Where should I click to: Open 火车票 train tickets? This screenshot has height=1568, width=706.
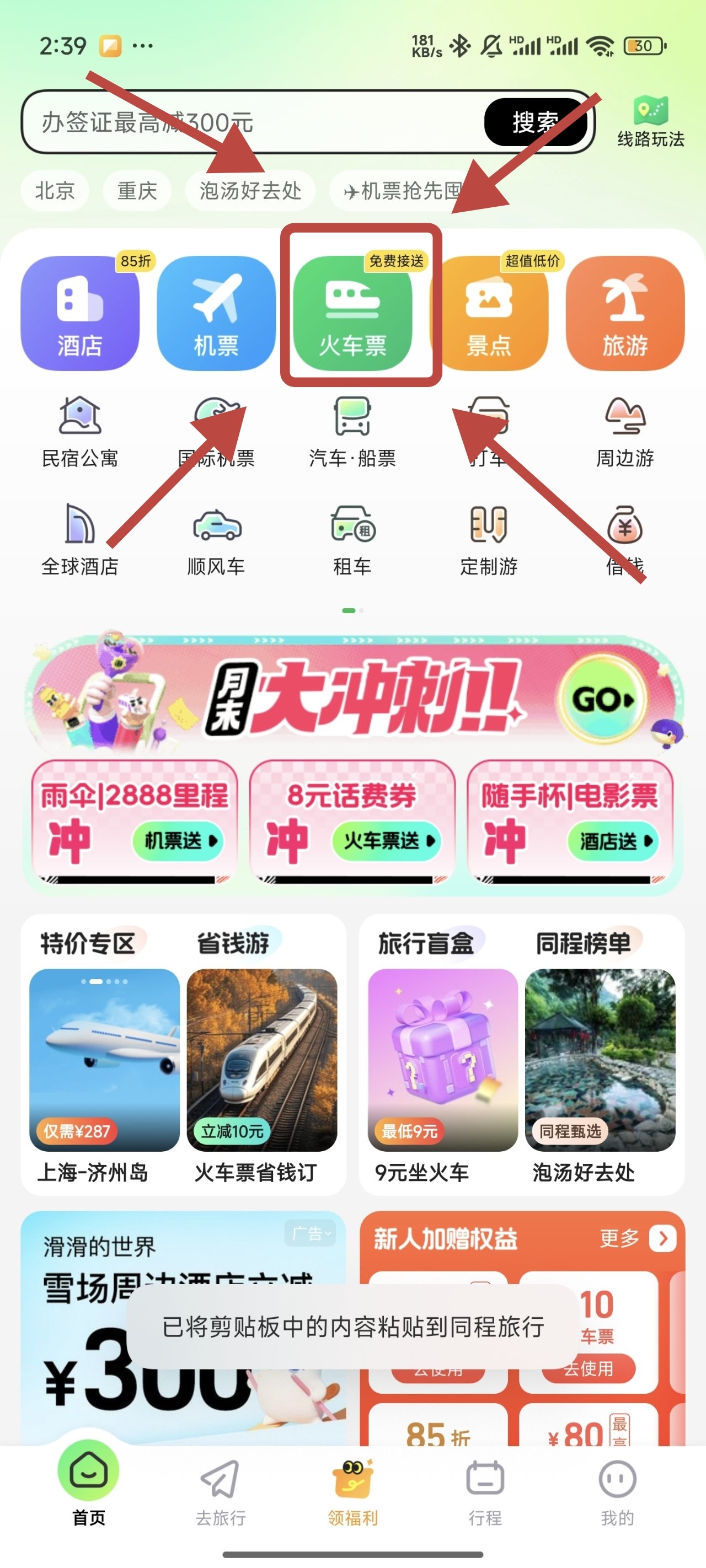coord(352,313)
